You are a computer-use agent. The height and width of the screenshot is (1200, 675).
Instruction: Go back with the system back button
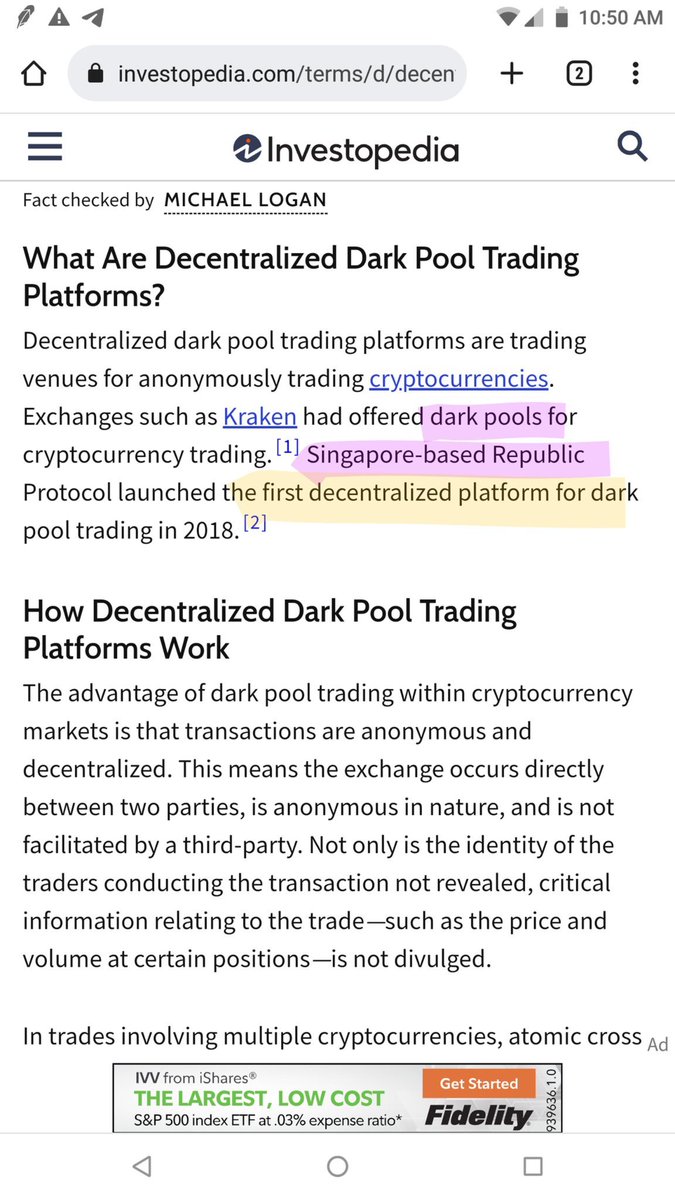[x=142, y=1166]
